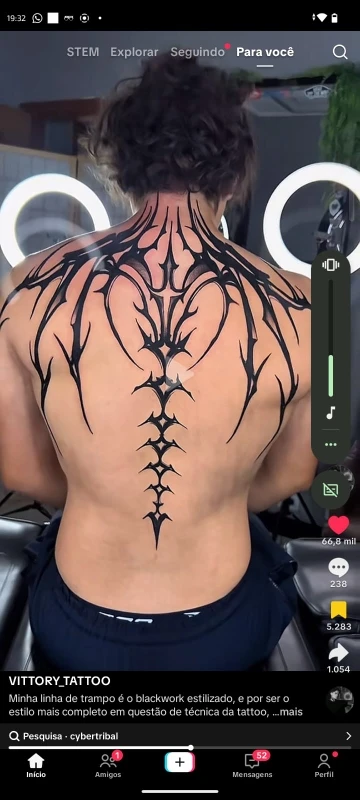This screenshot has height=800, width=360.
Task: Tap the vibrate mode icon on volume panel
Action: click(331, 264)
